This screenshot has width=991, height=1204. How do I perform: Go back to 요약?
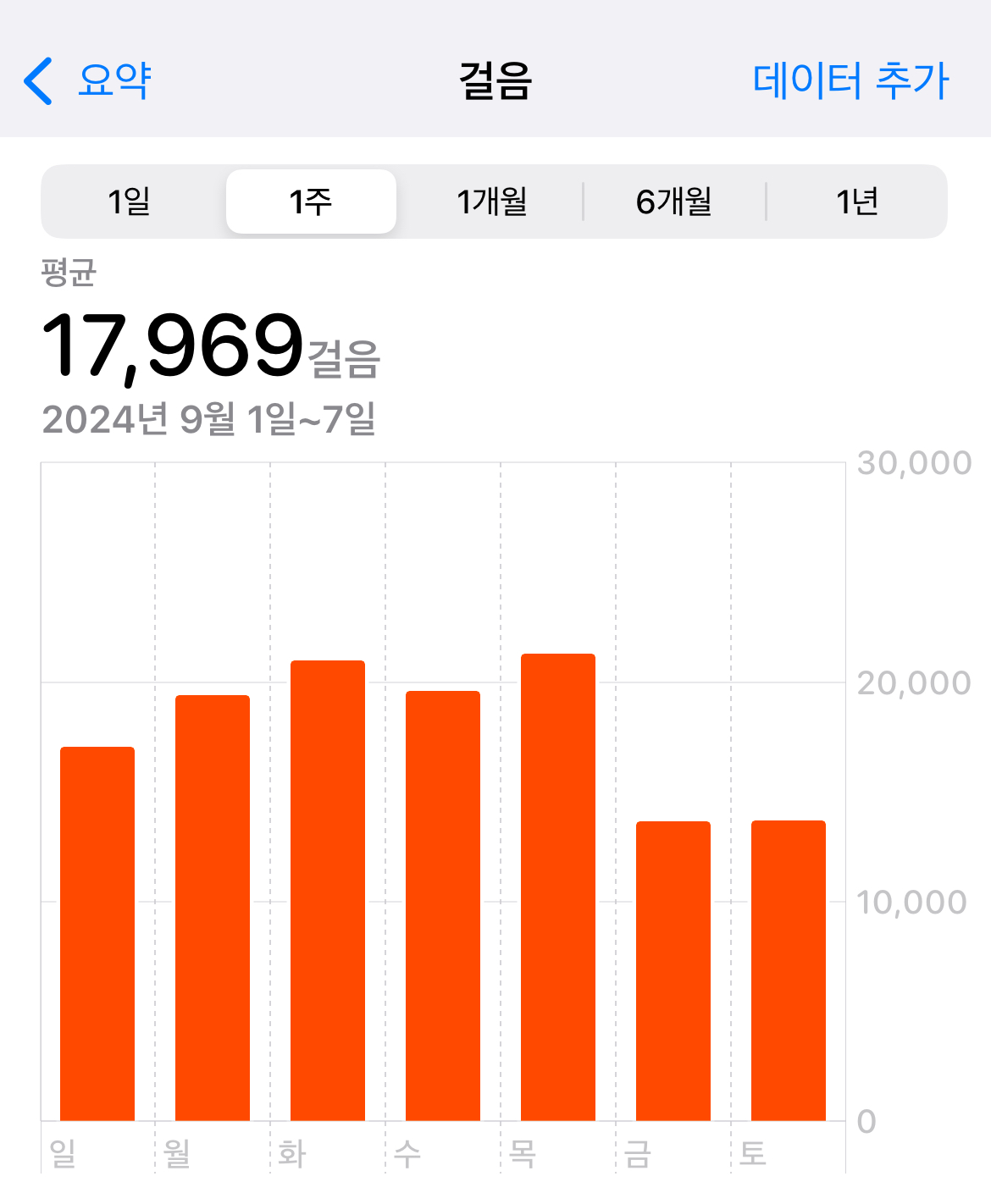click(87, 81)
